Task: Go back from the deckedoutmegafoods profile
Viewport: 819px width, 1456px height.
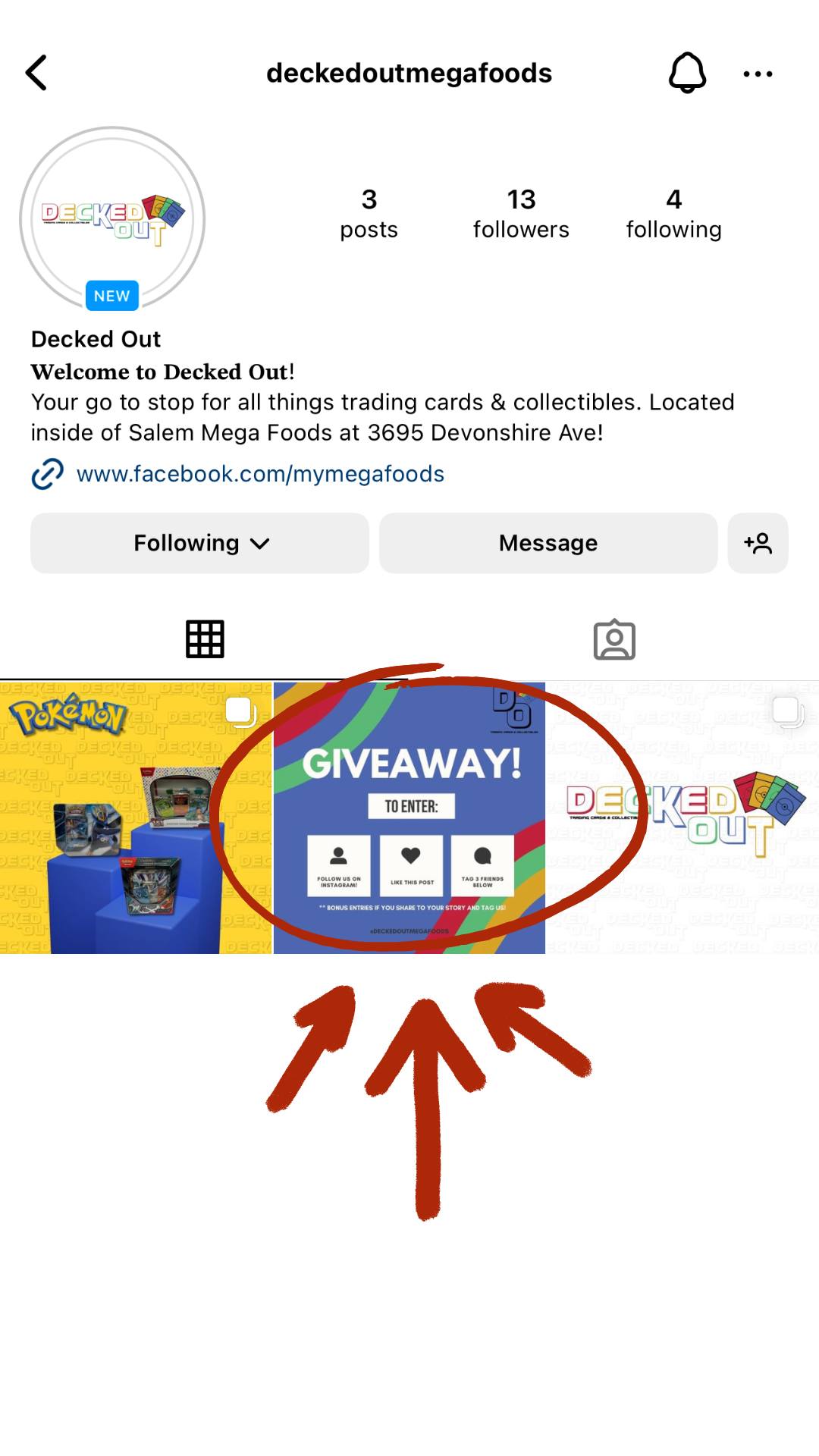Action: pos(36,73)
